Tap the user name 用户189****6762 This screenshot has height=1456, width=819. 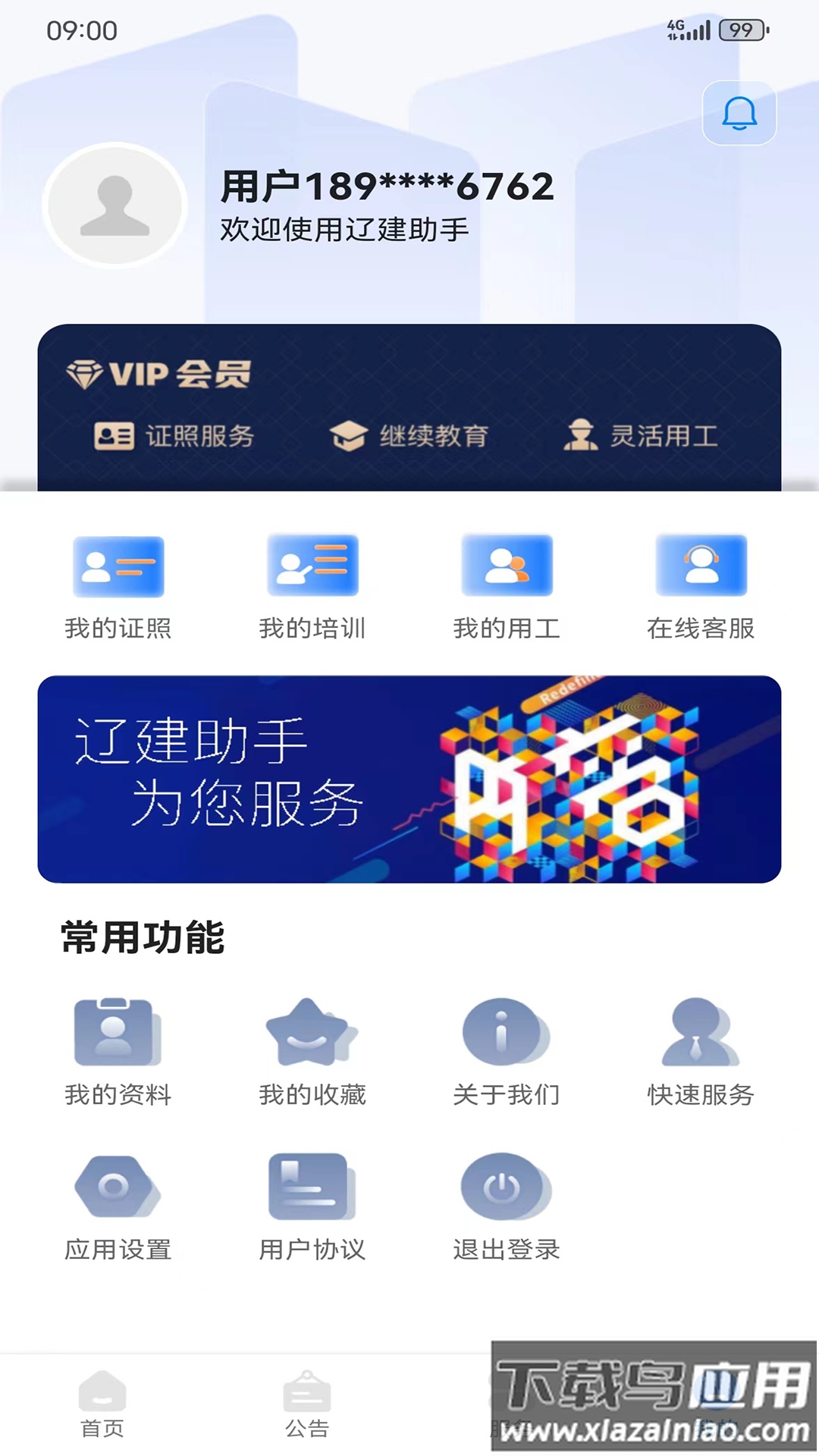[385, 186]
